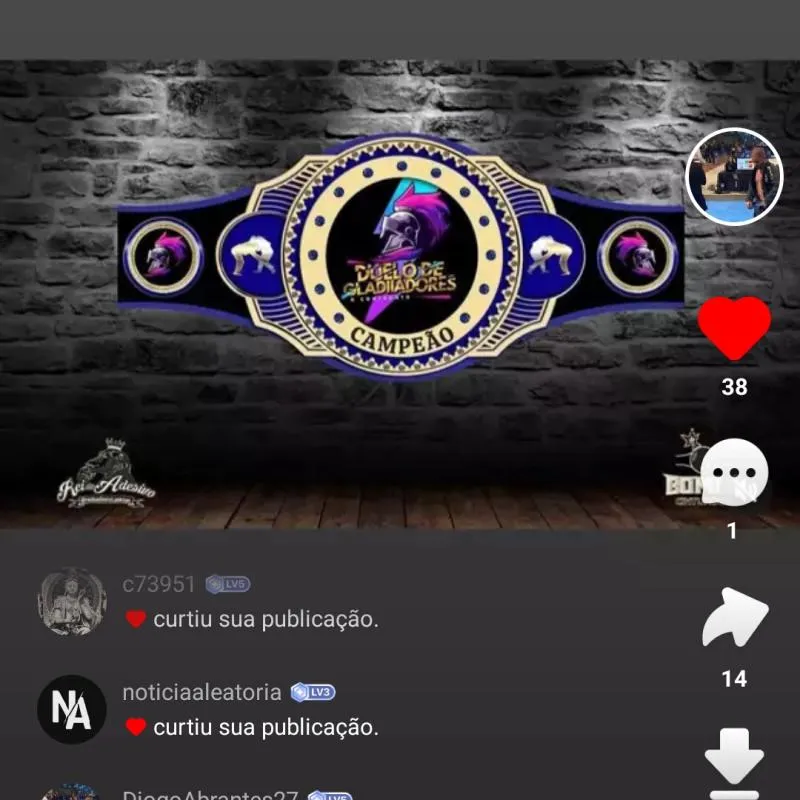View the profile picture of noticiaaleatoria
Image resolution: width=800 pixels, height=800 pixels.
[x=72, y=709]
